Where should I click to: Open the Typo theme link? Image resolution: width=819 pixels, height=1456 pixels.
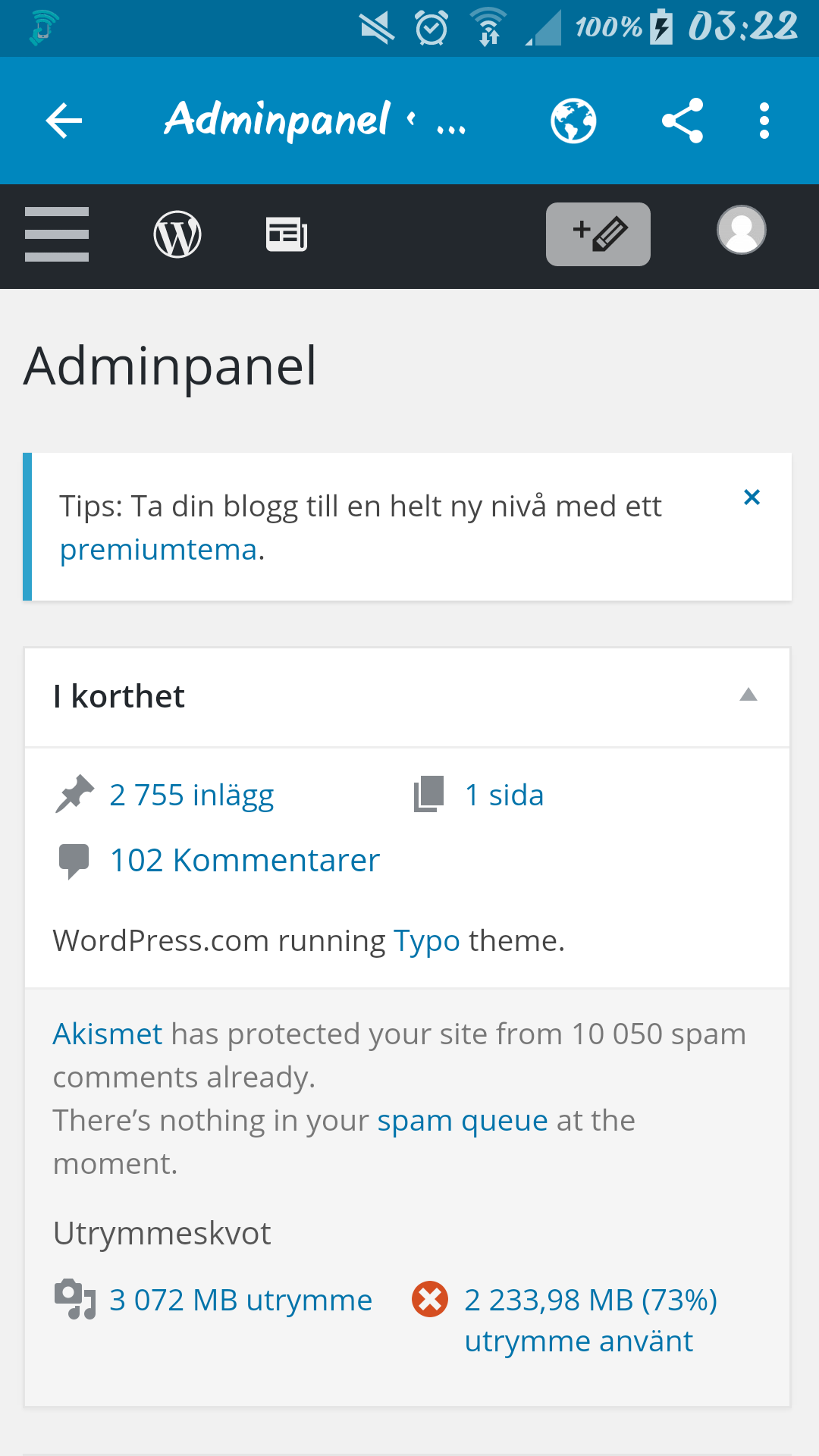click(426, 941)
